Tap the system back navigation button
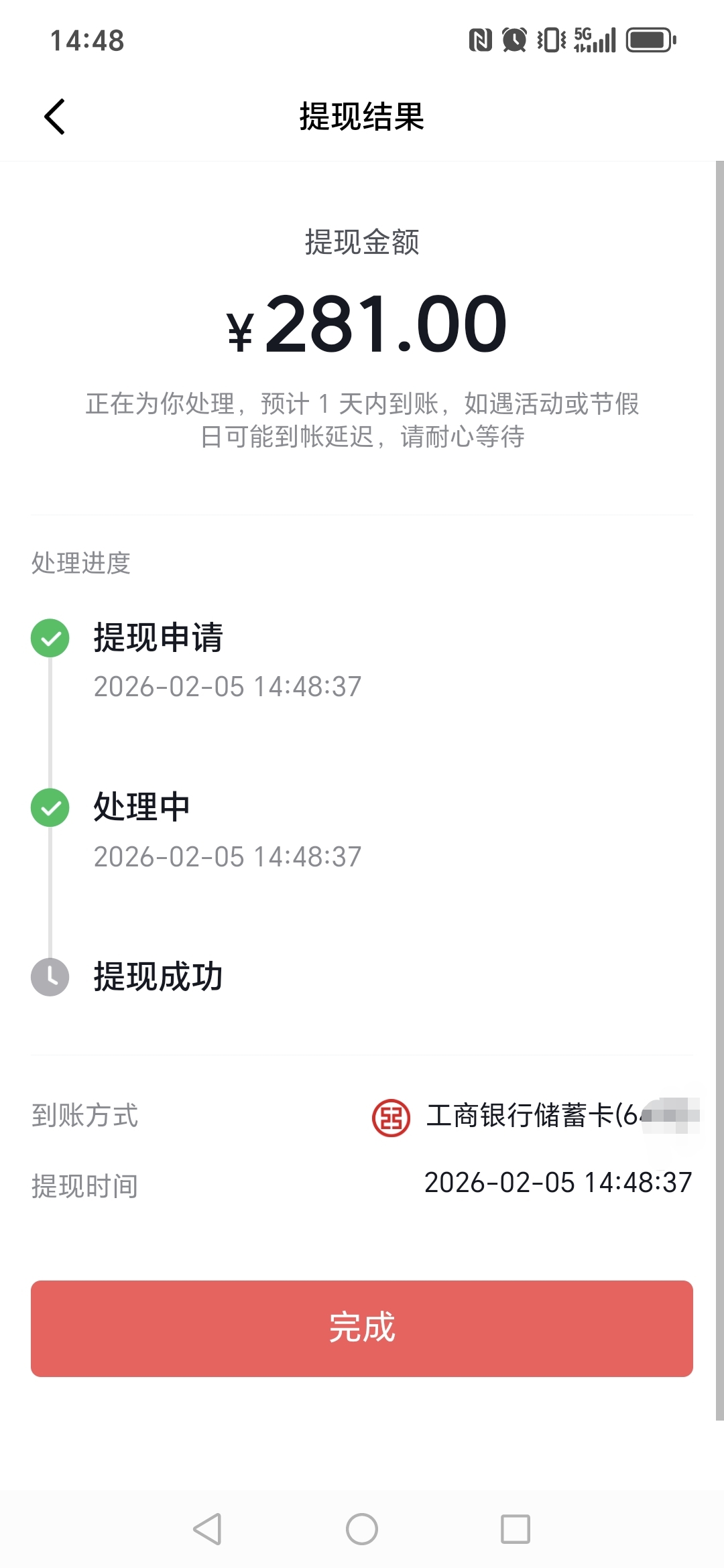Image resolution: width=724 pixels, height=1568 pixels. click(207, 1529)
